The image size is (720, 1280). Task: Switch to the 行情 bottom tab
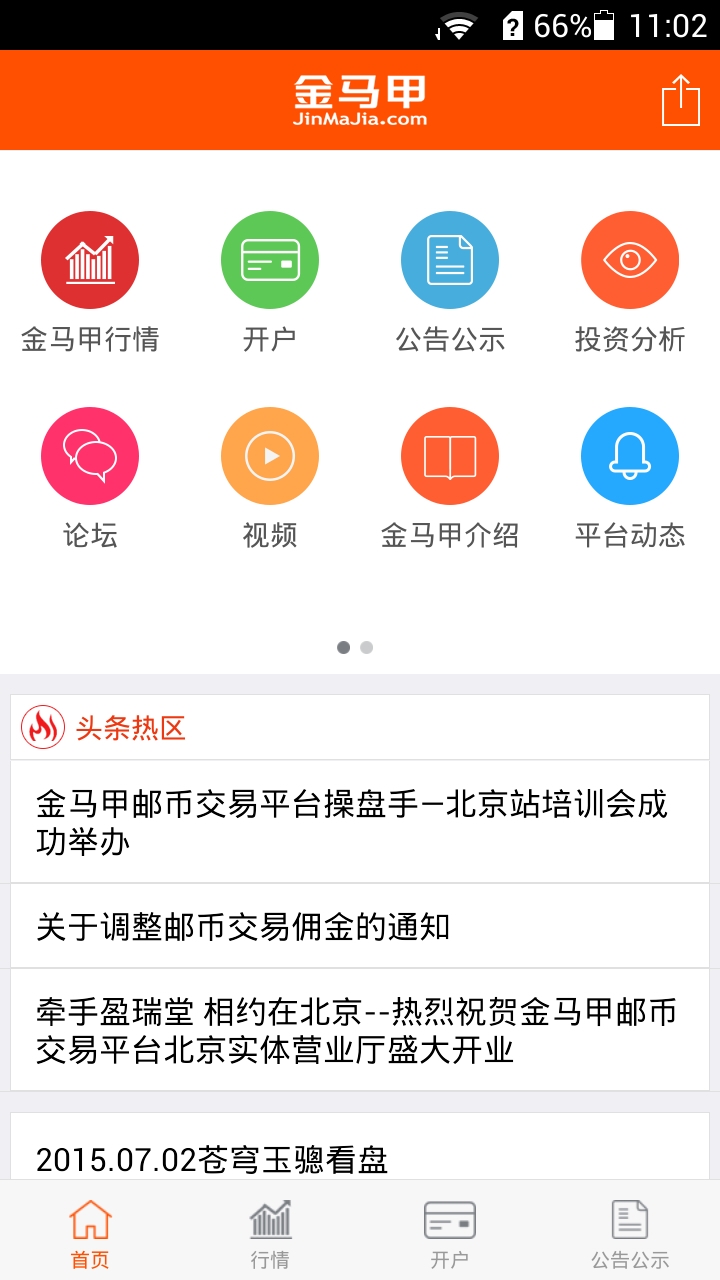tap(270, 1232)
